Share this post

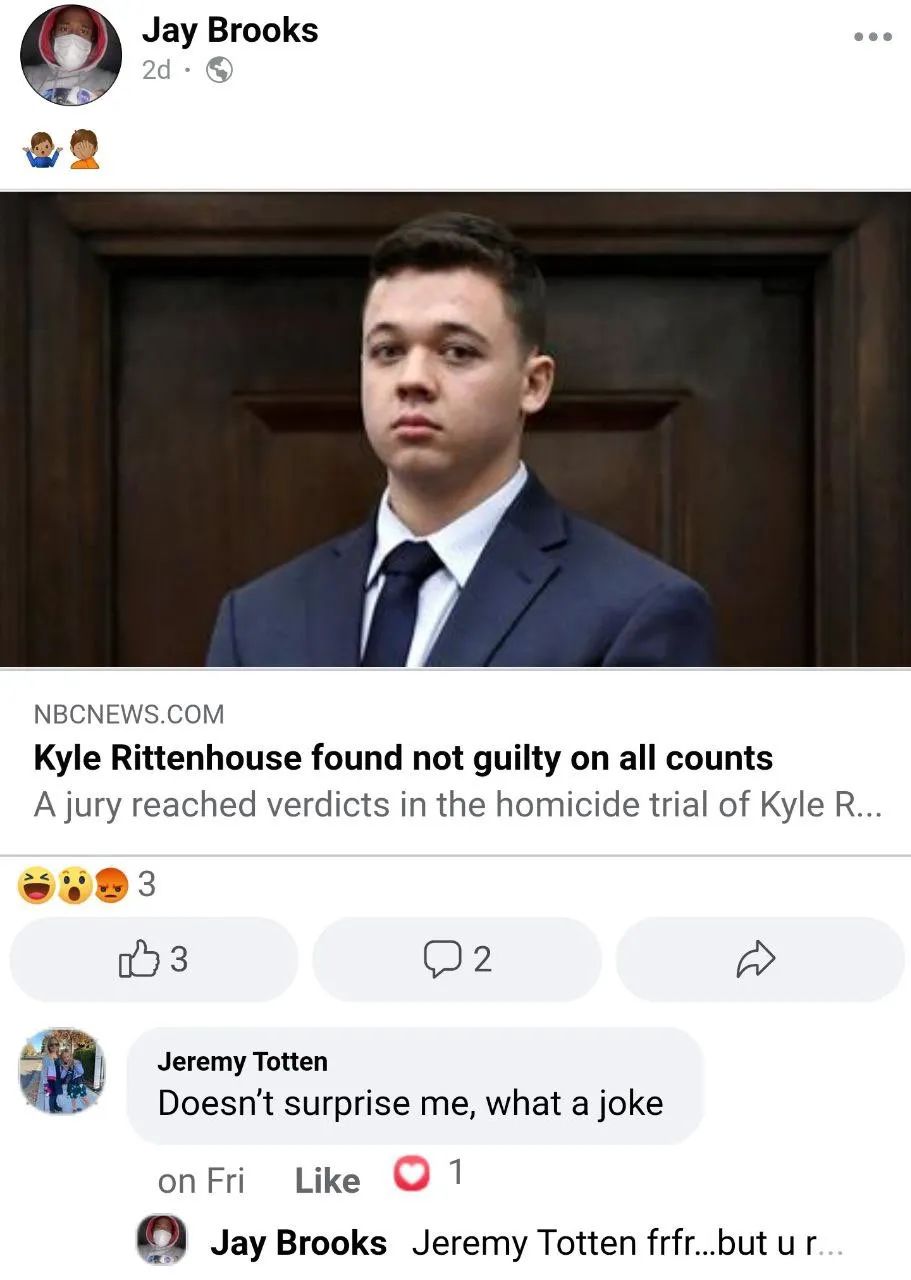click(x=757, y=960)
